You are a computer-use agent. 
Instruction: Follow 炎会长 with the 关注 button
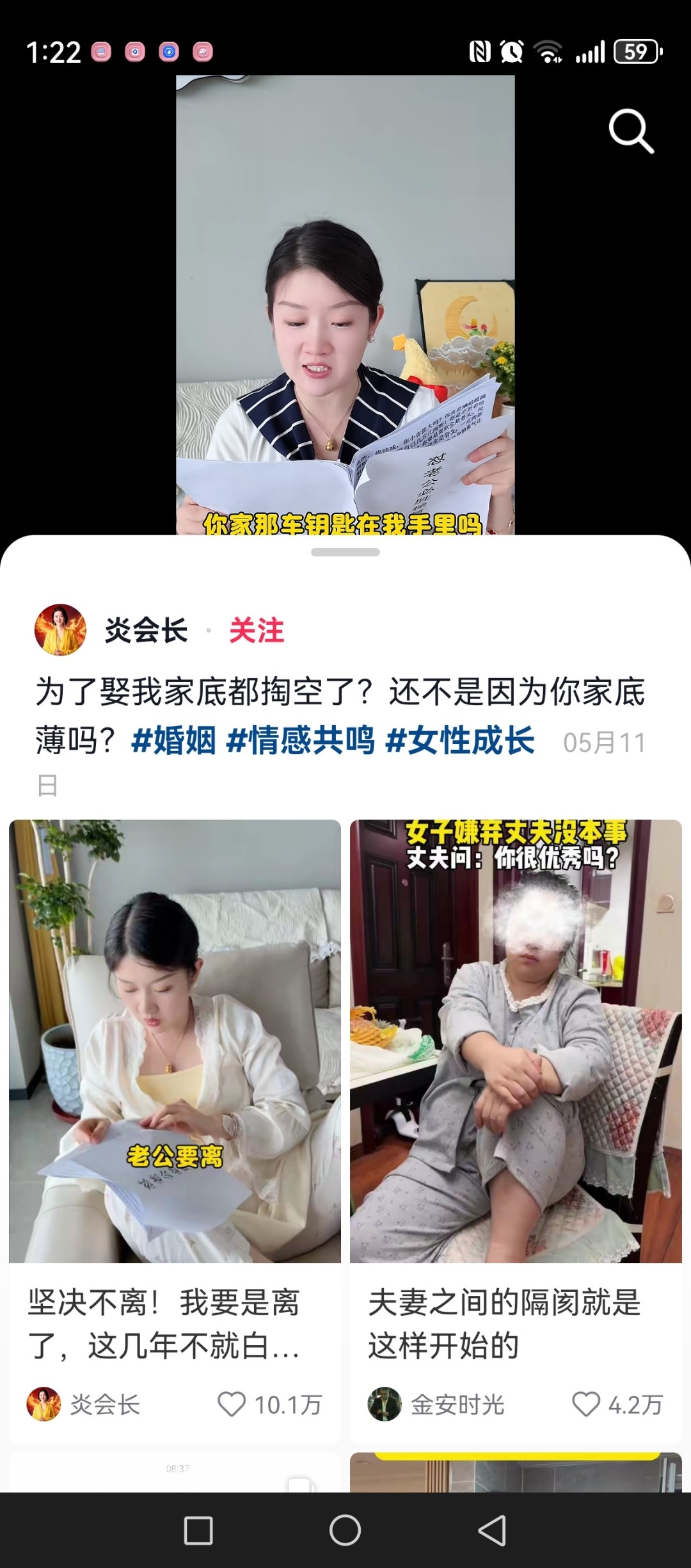point(257,631)
